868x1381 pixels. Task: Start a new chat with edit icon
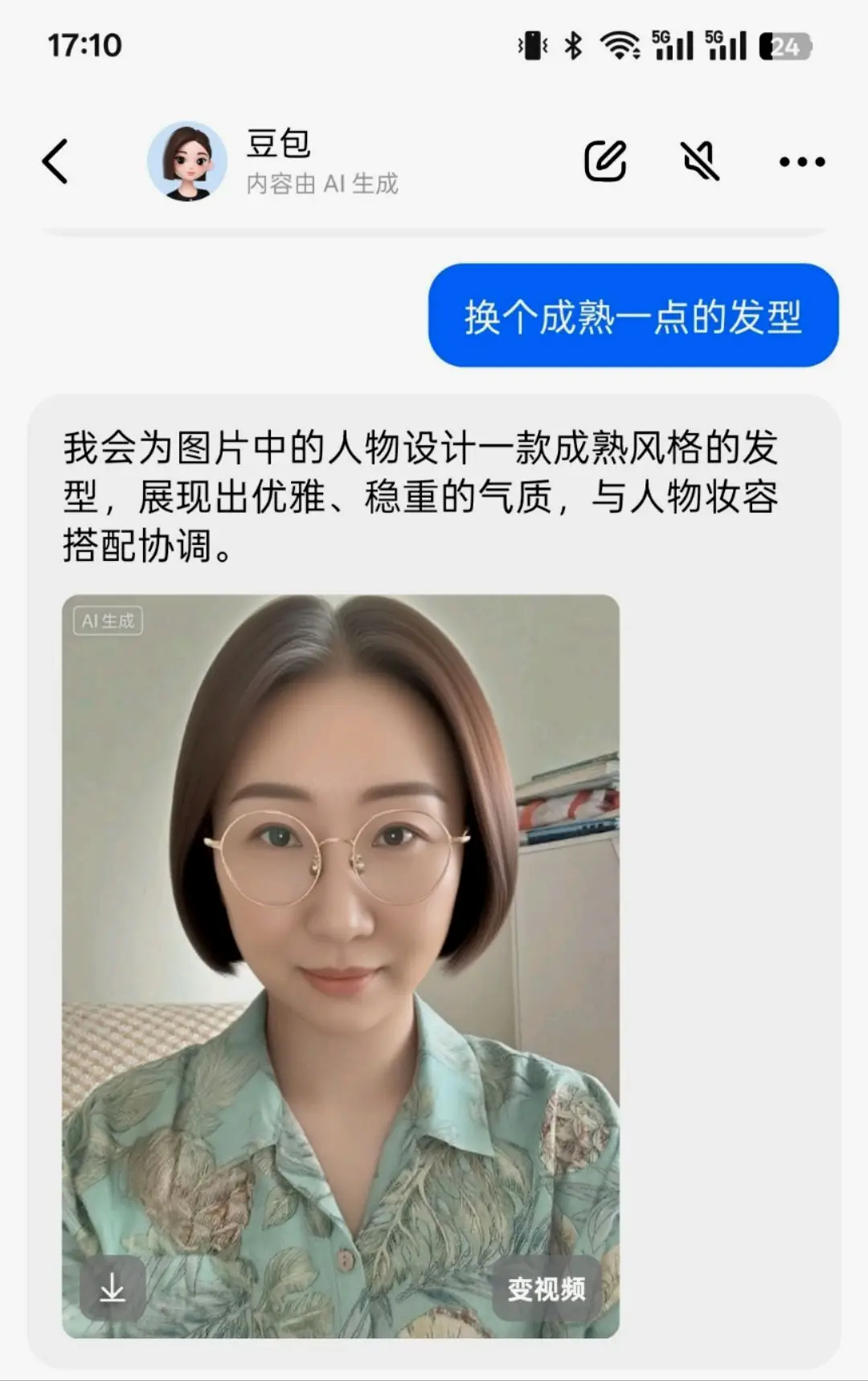(604, 162)
